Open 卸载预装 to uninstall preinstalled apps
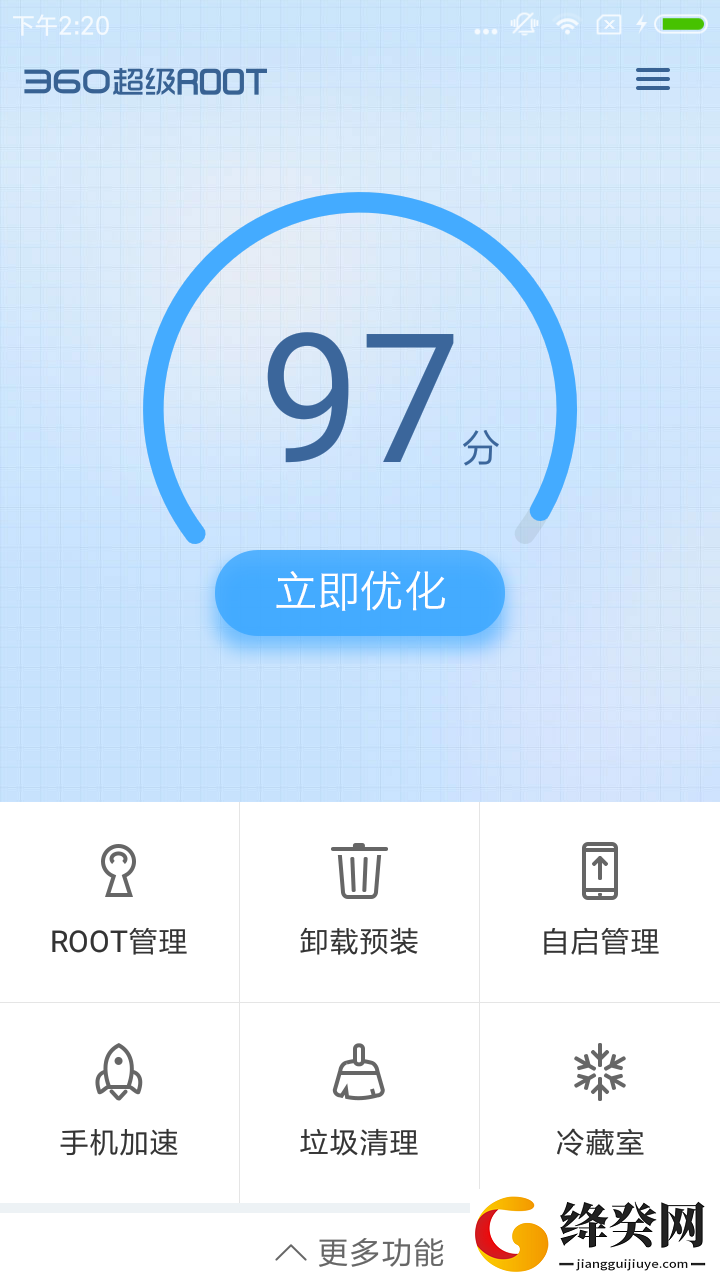This screenshot has width=720, height=1280. pos(359,902)
